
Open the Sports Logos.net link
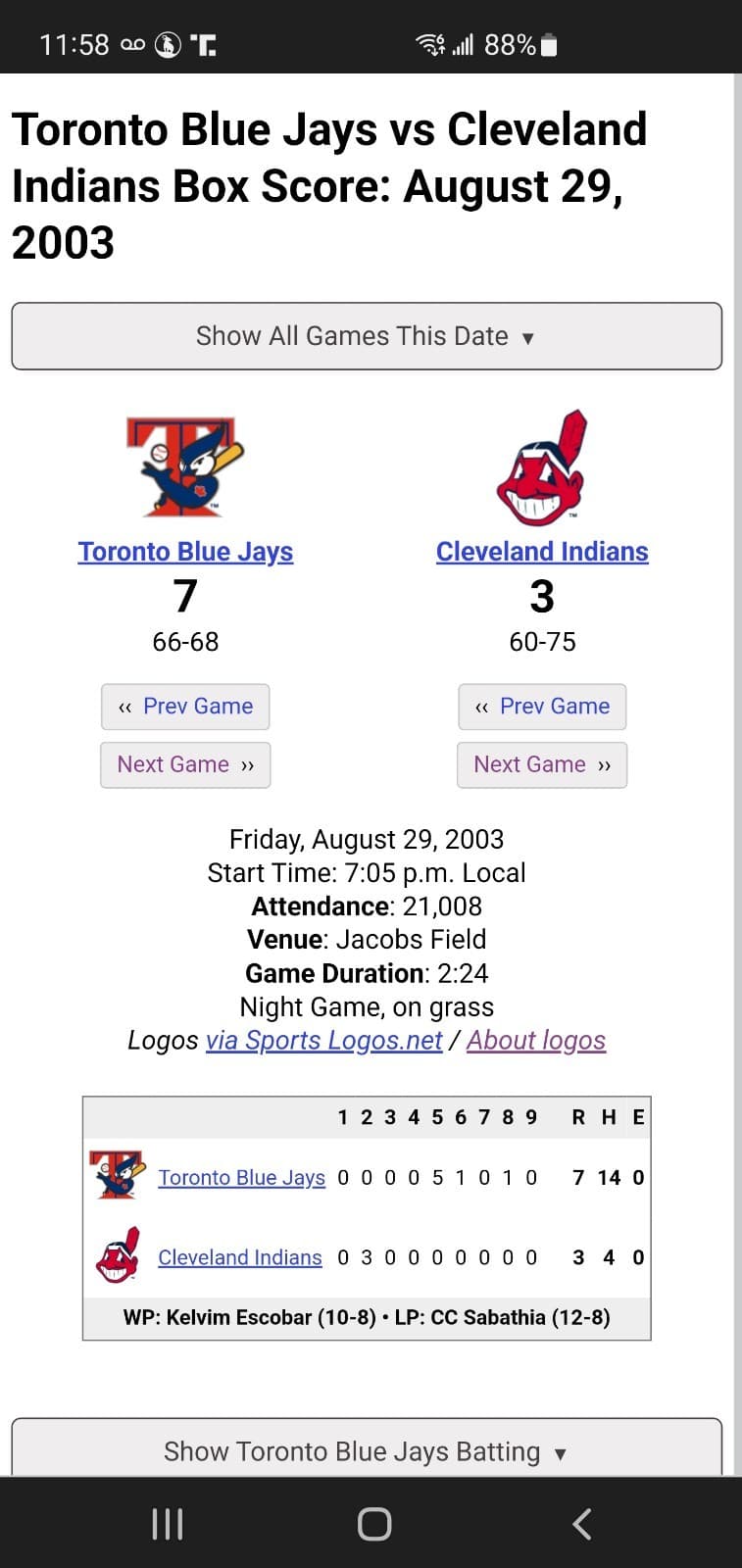pos(324,1040)
